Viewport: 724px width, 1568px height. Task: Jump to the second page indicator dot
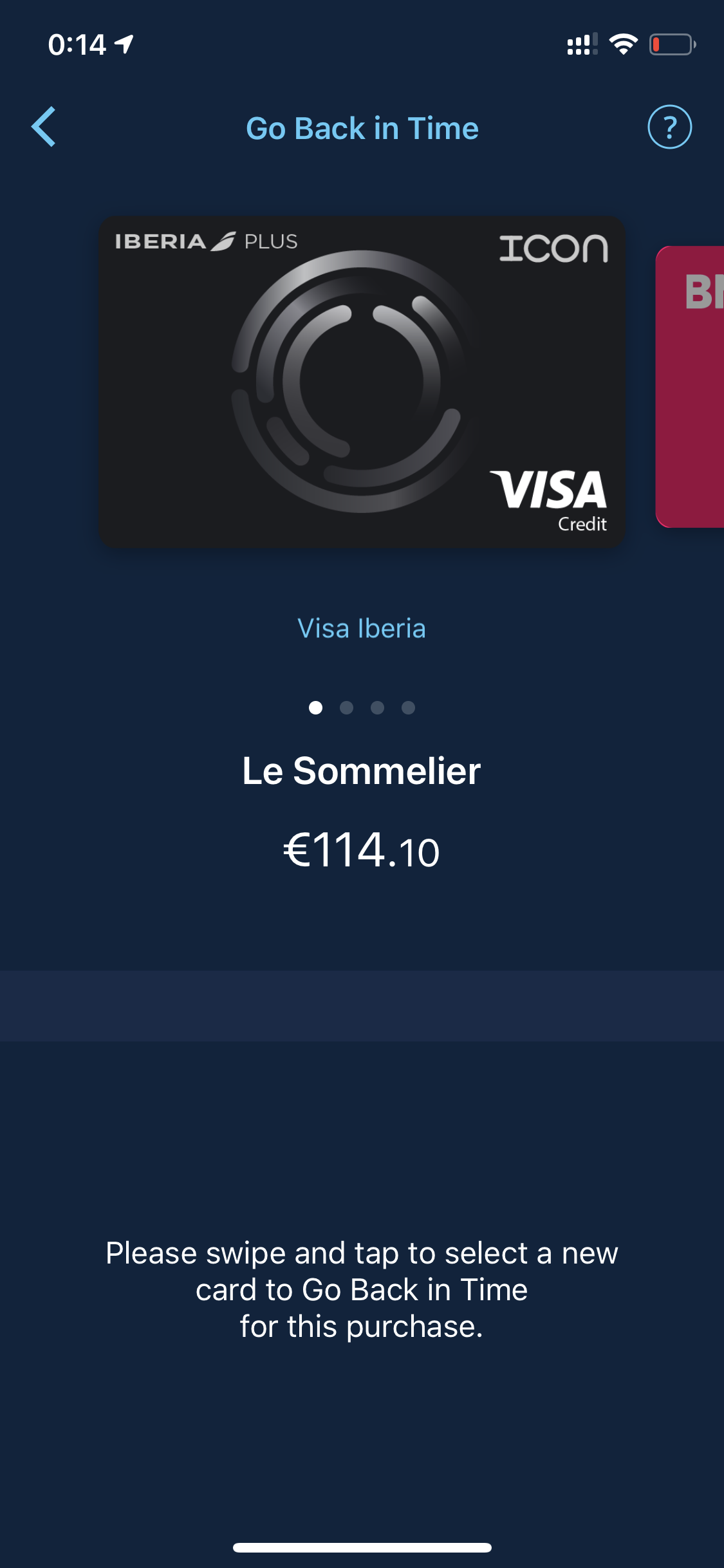pyautogui.click(x=346, y=708)
